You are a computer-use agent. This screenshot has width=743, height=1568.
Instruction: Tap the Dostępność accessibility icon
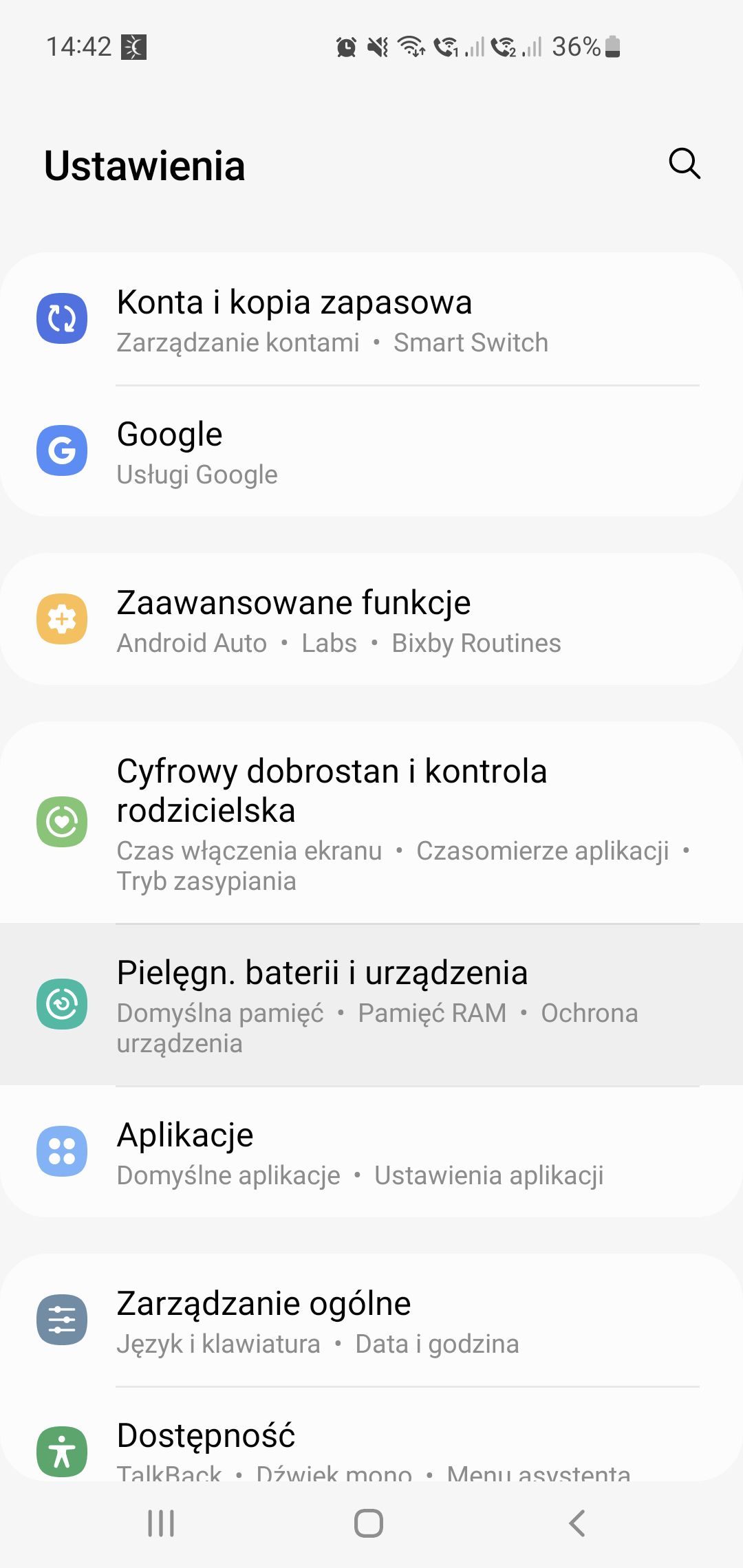point(62,1452)
